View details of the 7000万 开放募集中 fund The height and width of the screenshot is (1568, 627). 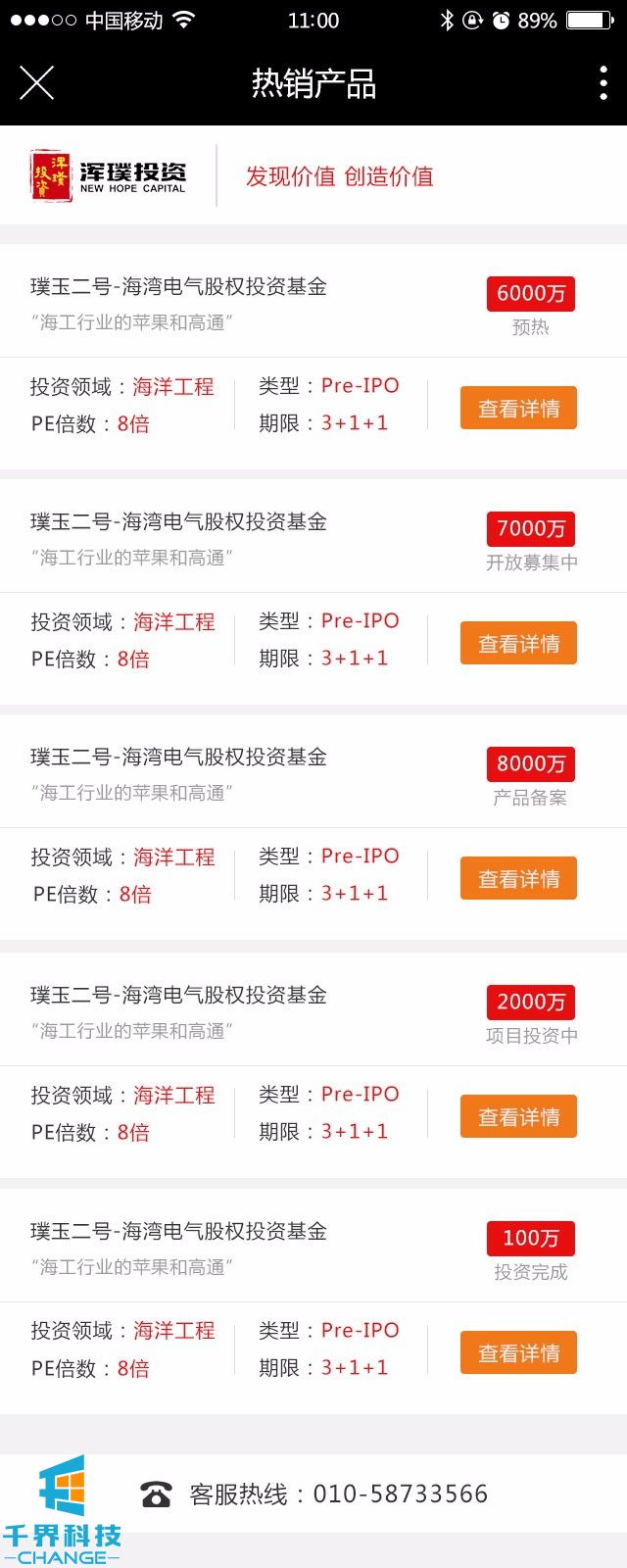coord(518,644)
